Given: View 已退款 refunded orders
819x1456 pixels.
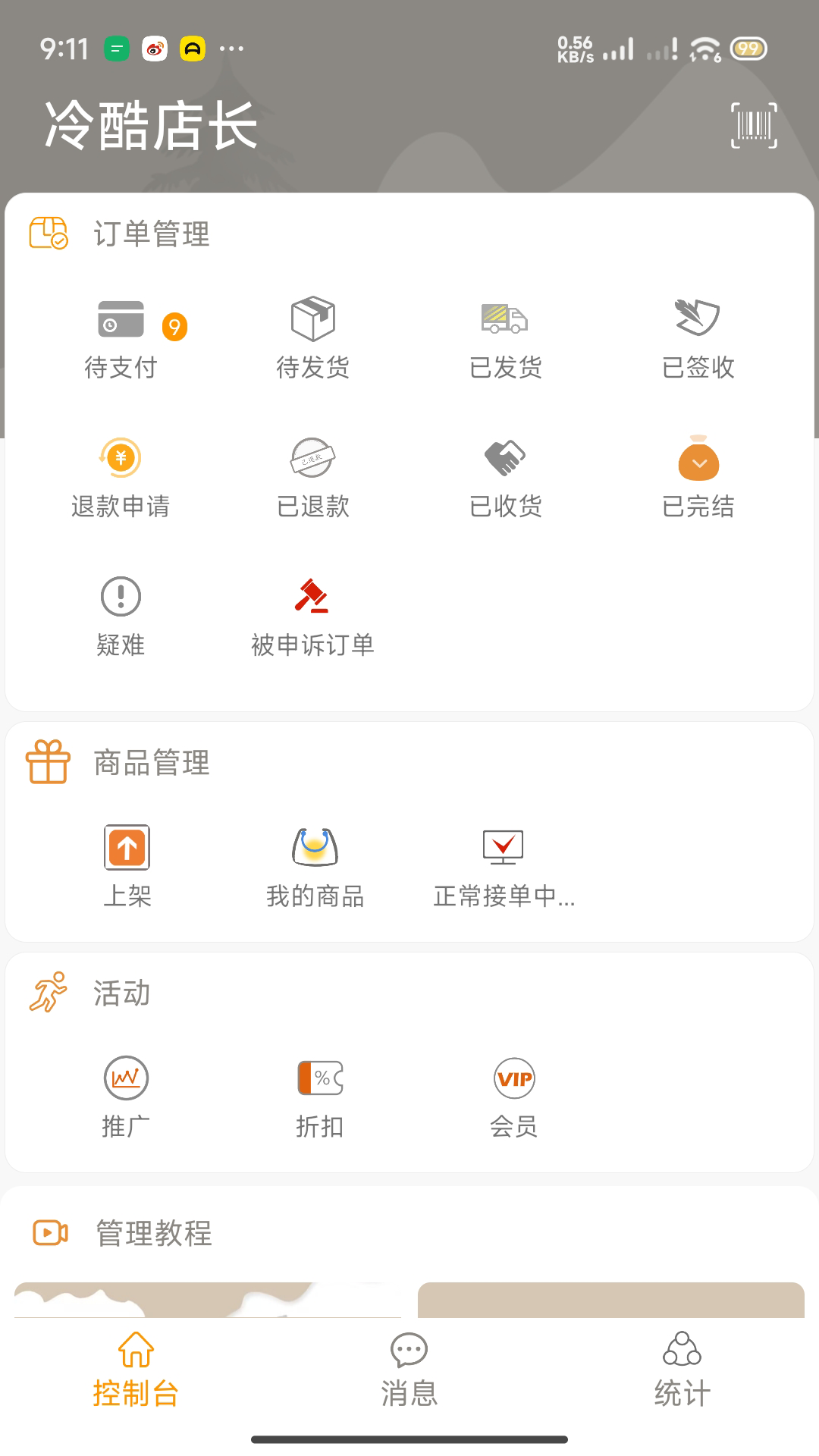Looking at the screenshot, I should (313, 476).
